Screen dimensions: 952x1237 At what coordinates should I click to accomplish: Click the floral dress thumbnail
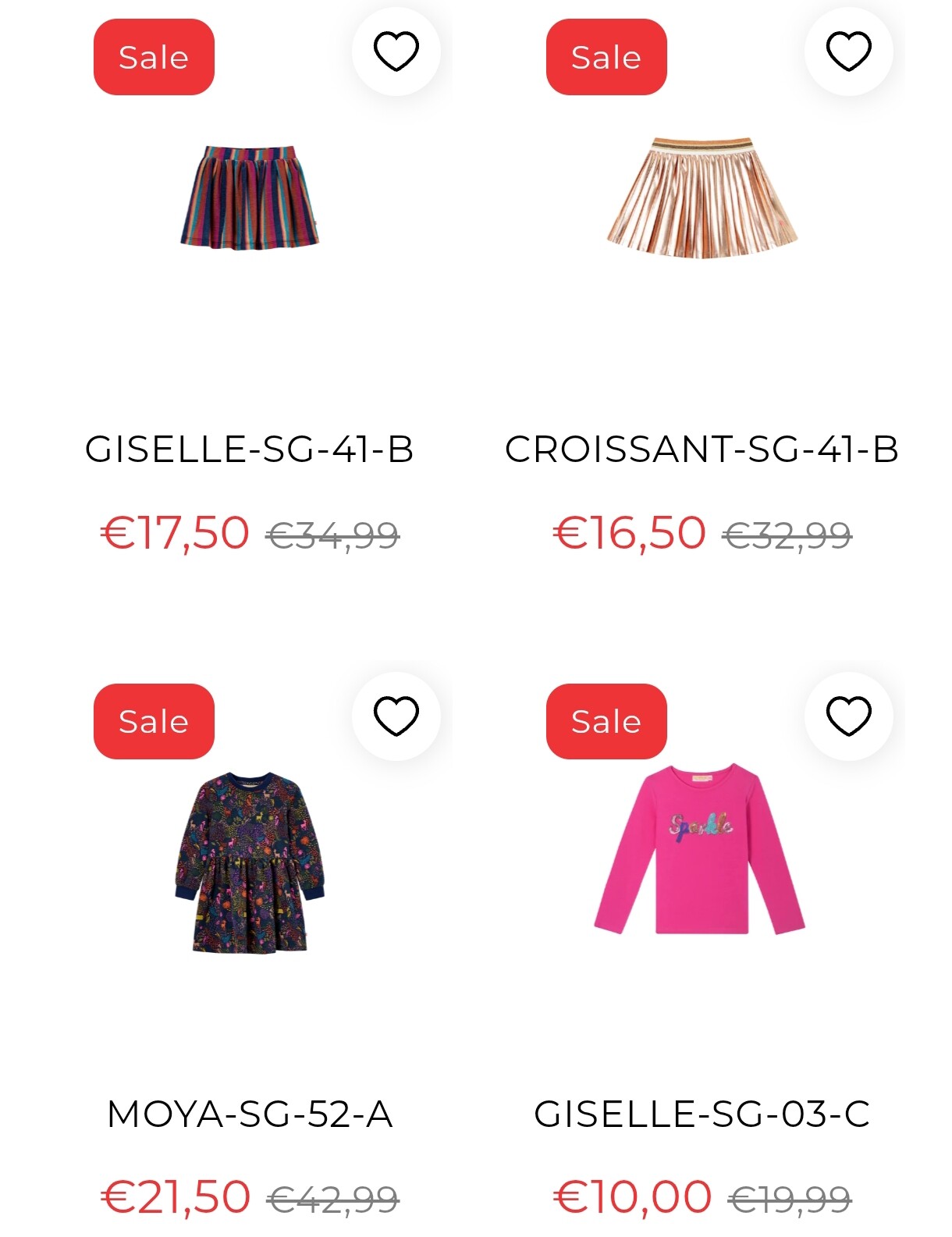pyautogui.click(x=250, y=866)
